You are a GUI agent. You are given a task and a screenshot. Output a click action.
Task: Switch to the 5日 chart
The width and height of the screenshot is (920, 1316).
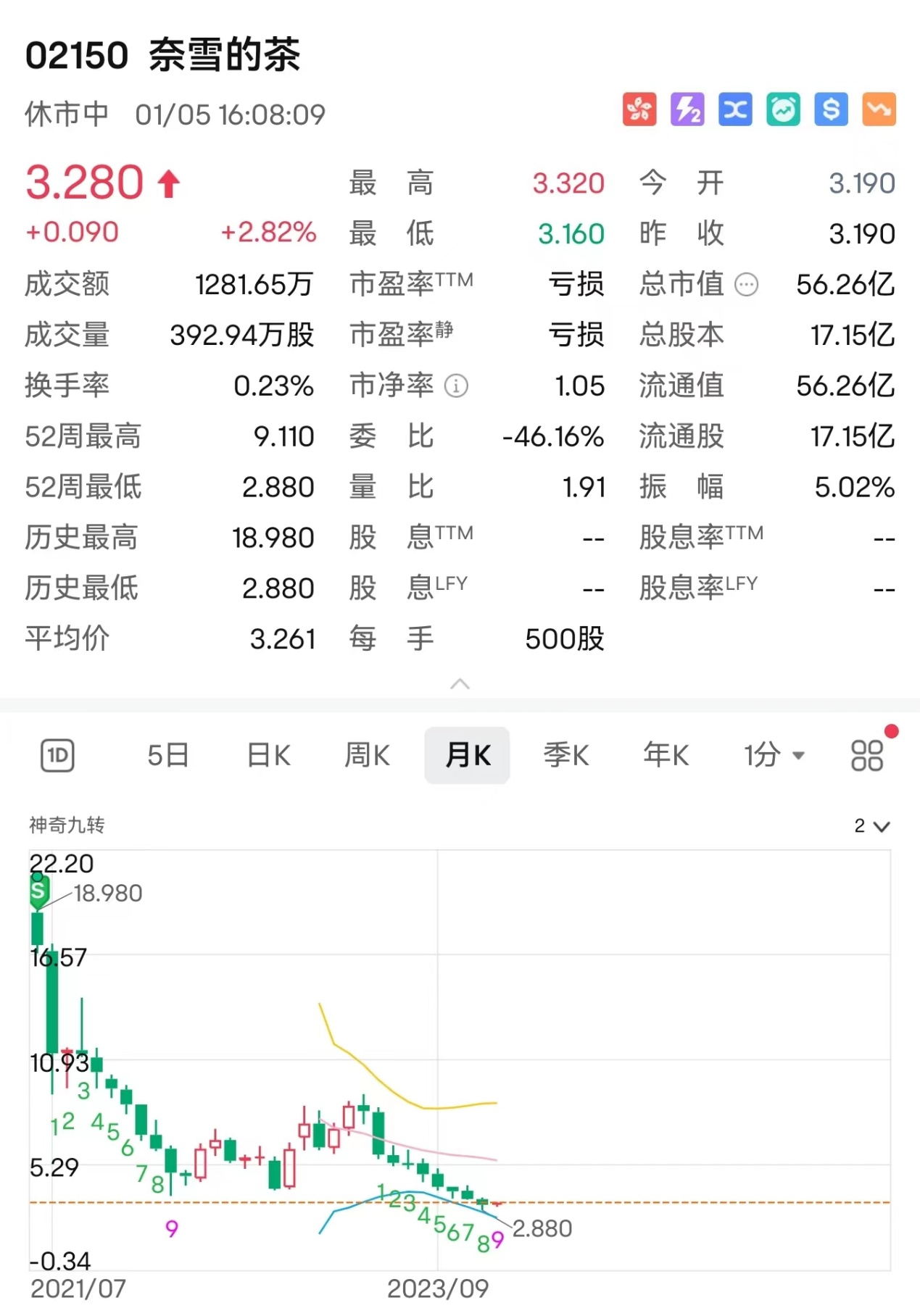[167, 755]
